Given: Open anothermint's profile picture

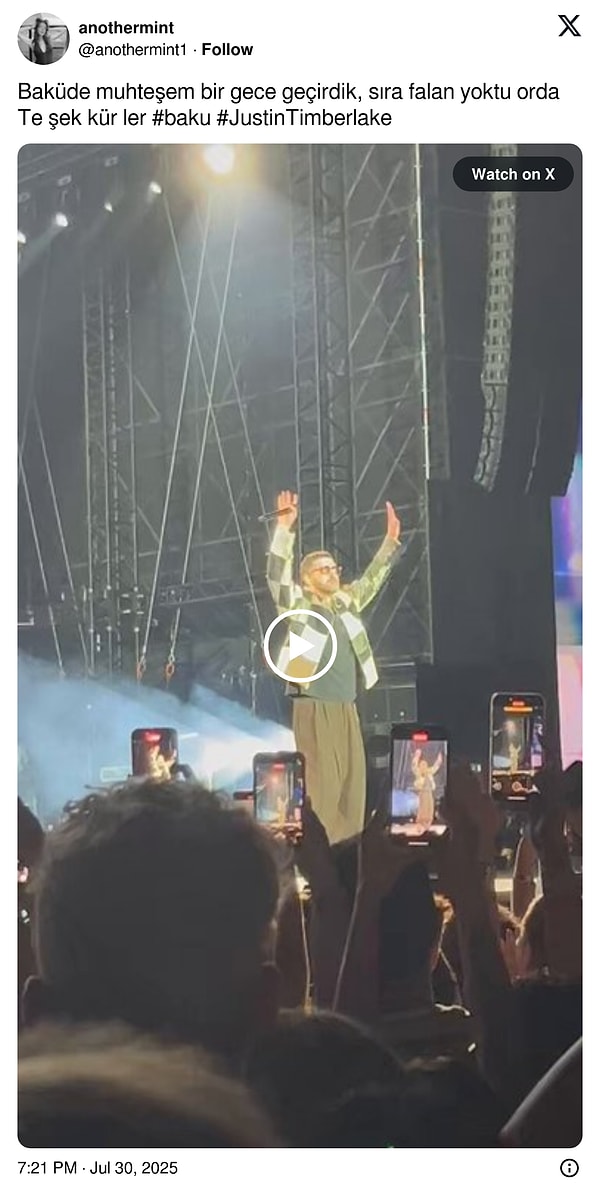Looking at the screenshot, I should (x=43, y=39).
